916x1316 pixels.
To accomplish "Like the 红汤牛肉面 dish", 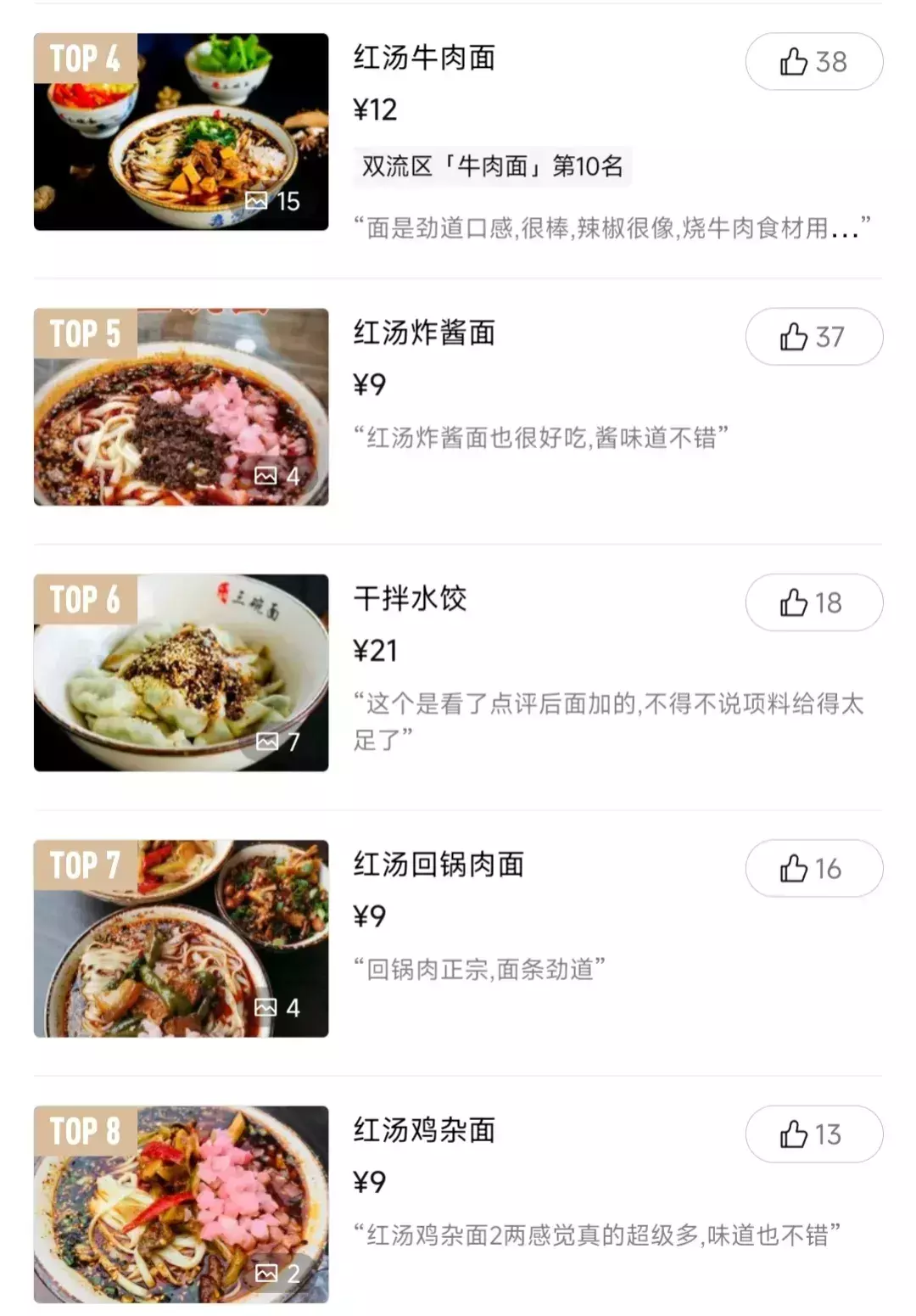I will [x=813, y=62].
